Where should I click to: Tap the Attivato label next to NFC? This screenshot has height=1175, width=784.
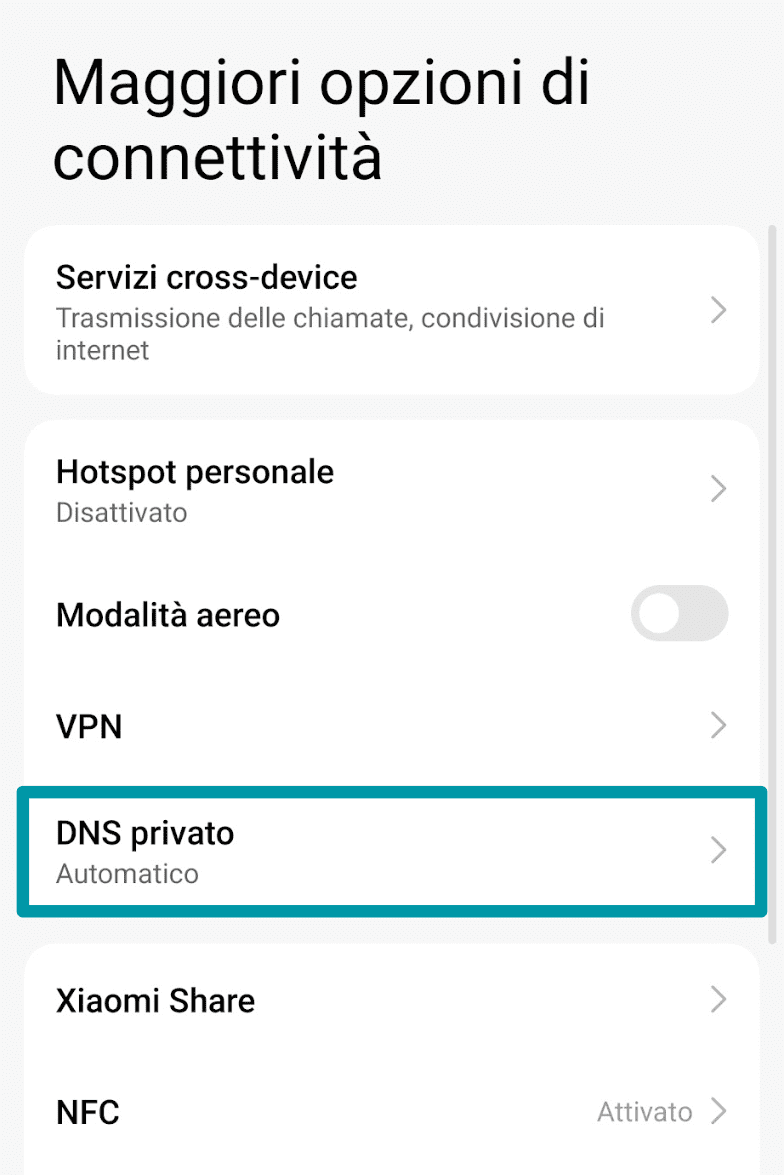tap(644, 1111)
